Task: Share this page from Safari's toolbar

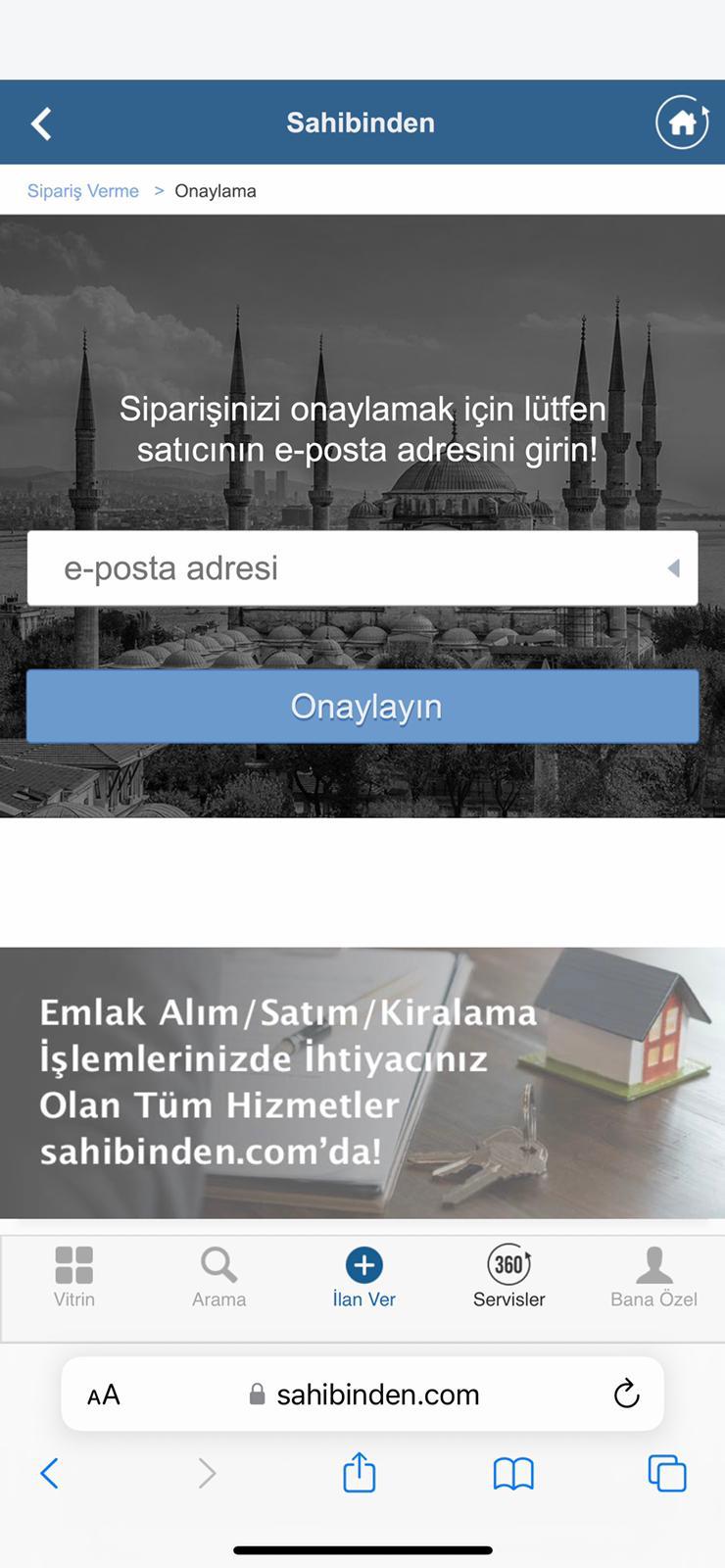Action: point(360,1472)
